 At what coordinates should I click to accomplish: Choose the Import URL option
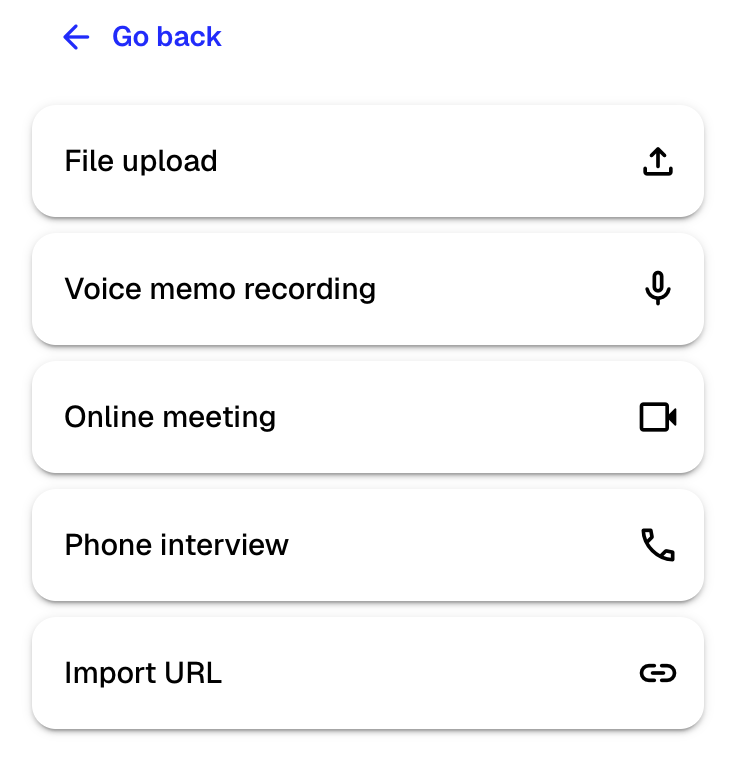tap(368, 672)
